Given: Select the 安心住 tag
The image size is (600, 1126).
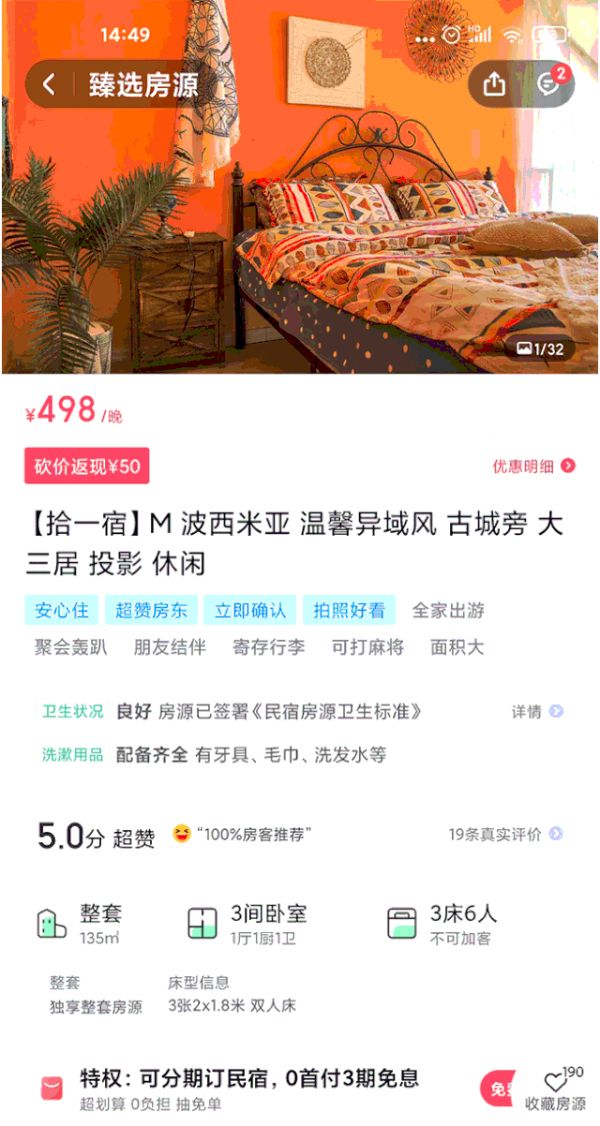Looking at the screenshot, I should (x=62, y=610).
